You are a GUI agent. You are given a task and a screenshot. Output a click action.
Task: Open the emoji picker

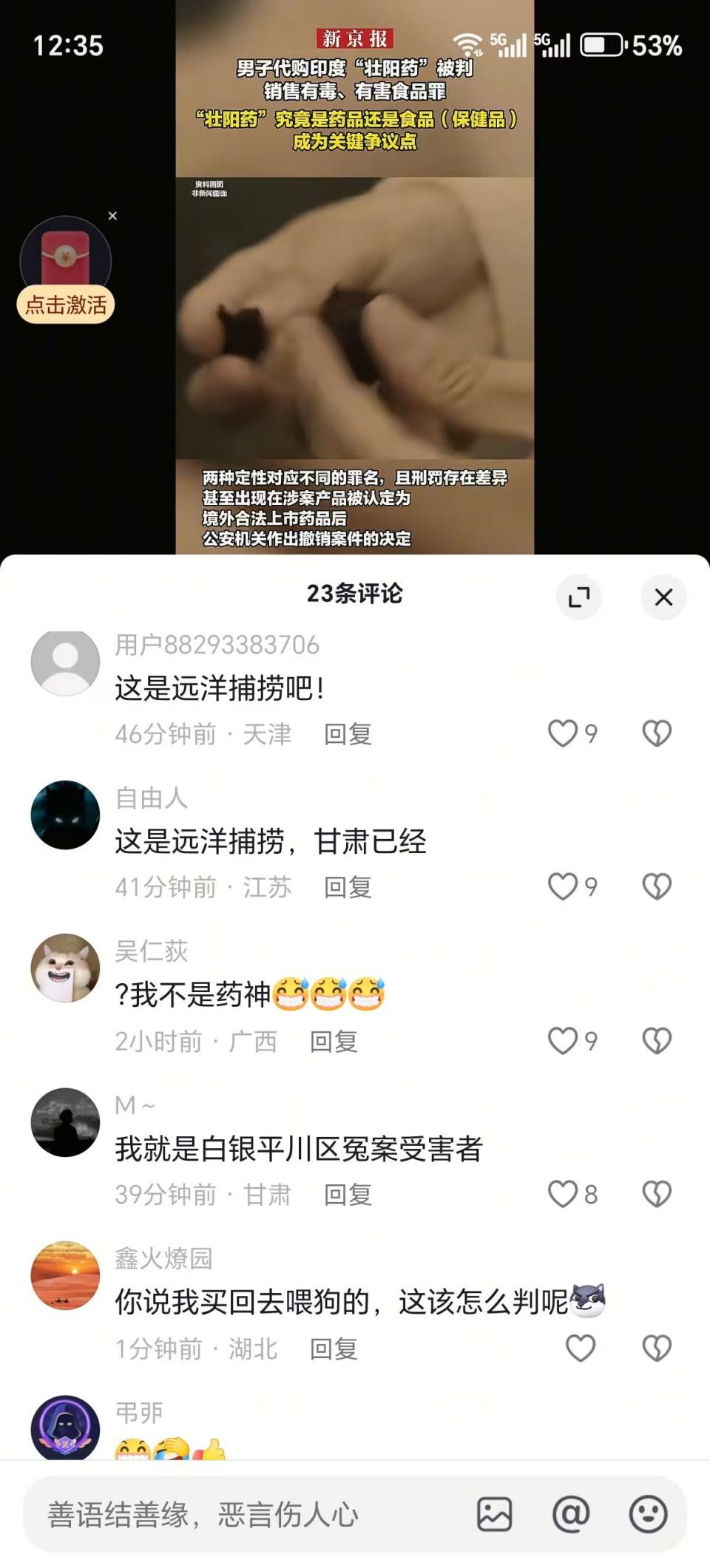coord(648,1514)
